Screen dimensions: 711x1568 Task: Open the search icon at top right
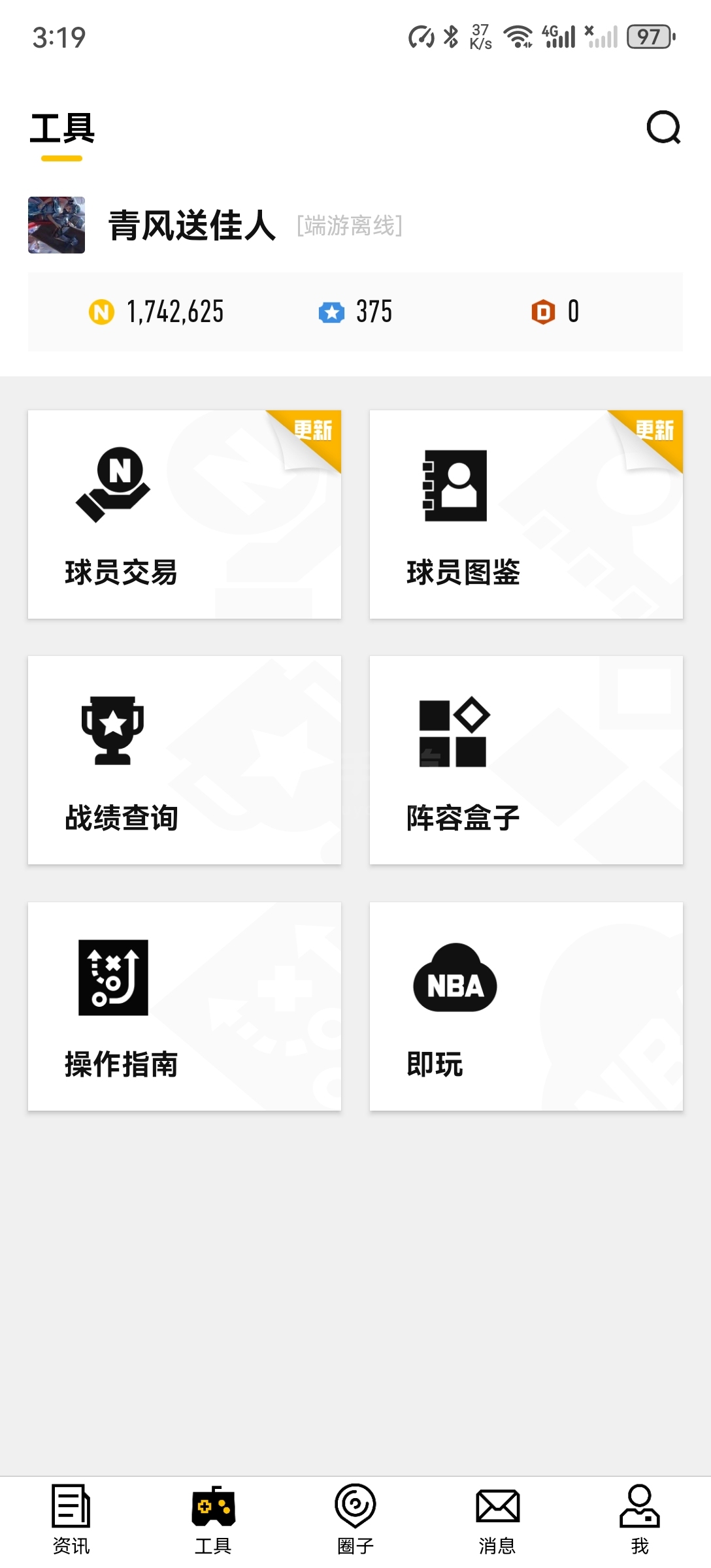tap(663, 127)
